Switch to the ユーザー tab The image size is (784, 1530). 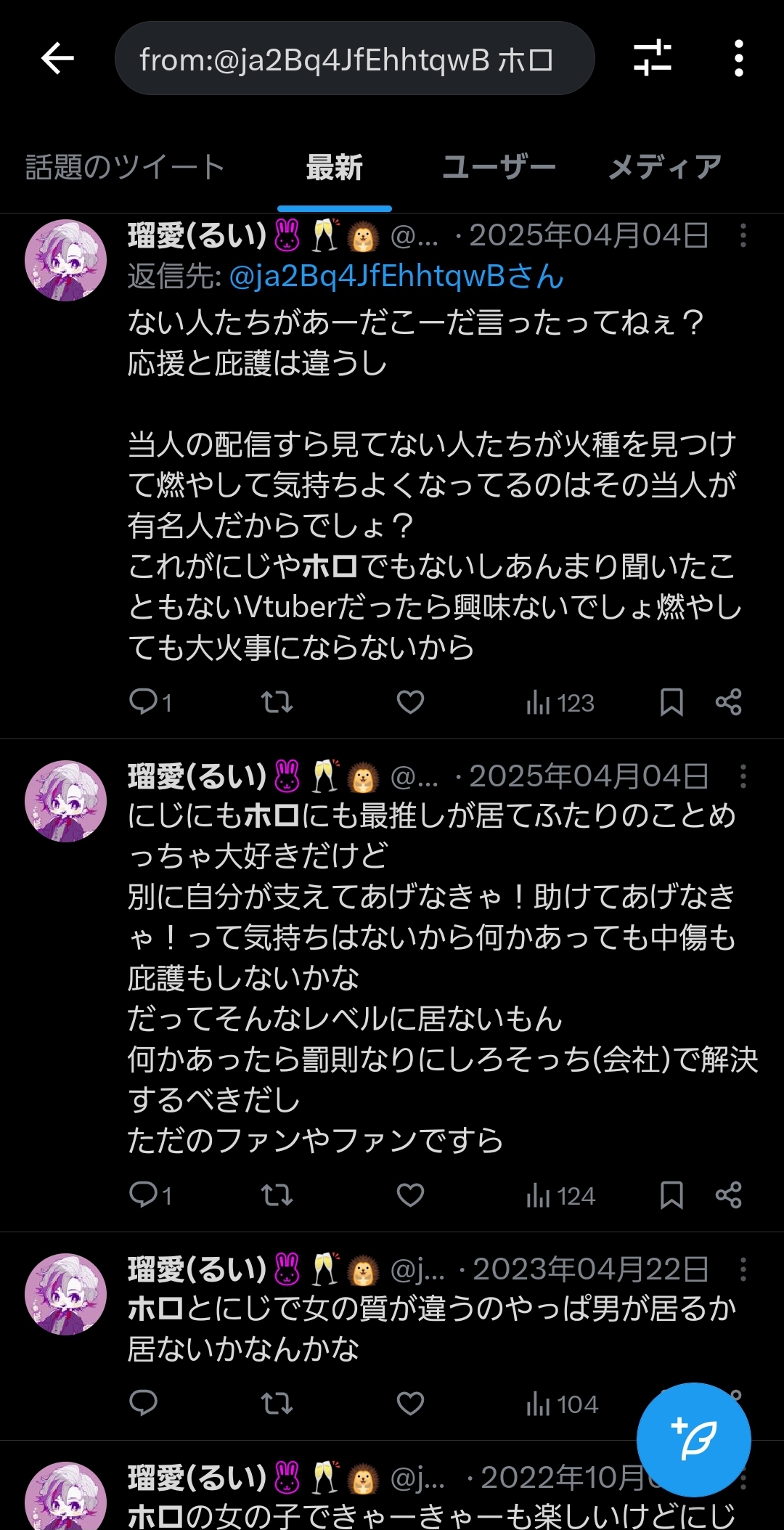click(x=499, y=168)
